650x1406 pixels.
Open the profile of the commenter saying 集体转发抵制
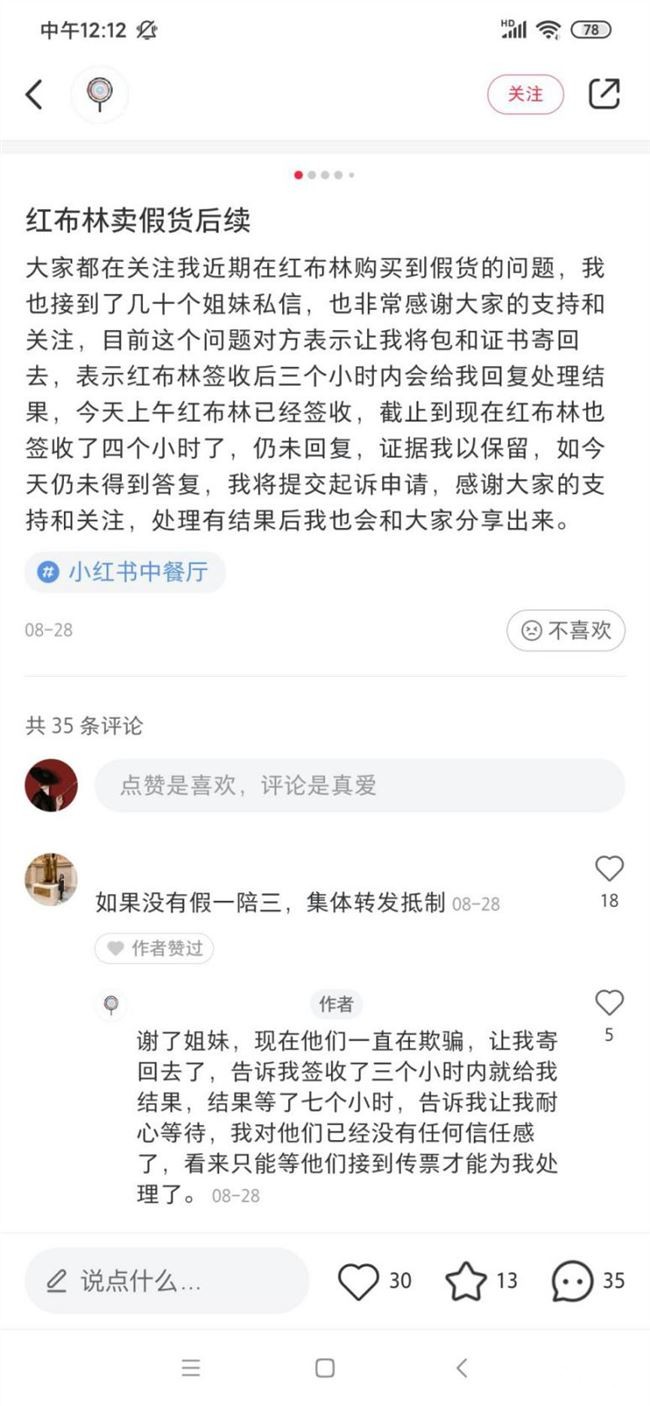pyautogui.click(x=51, y=879)
